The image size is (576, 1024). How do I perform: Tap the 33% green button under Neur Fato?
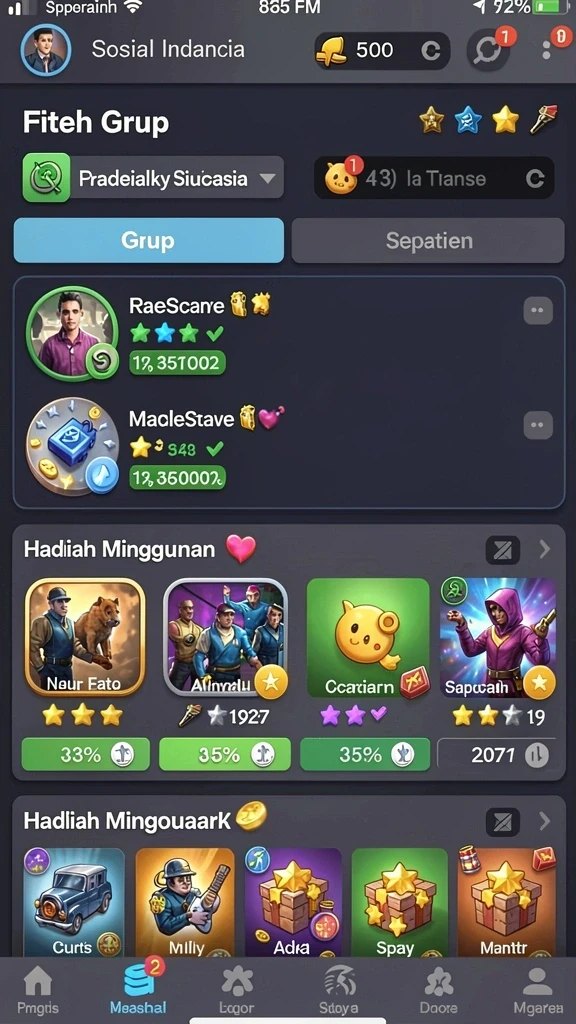click(85, 756)
